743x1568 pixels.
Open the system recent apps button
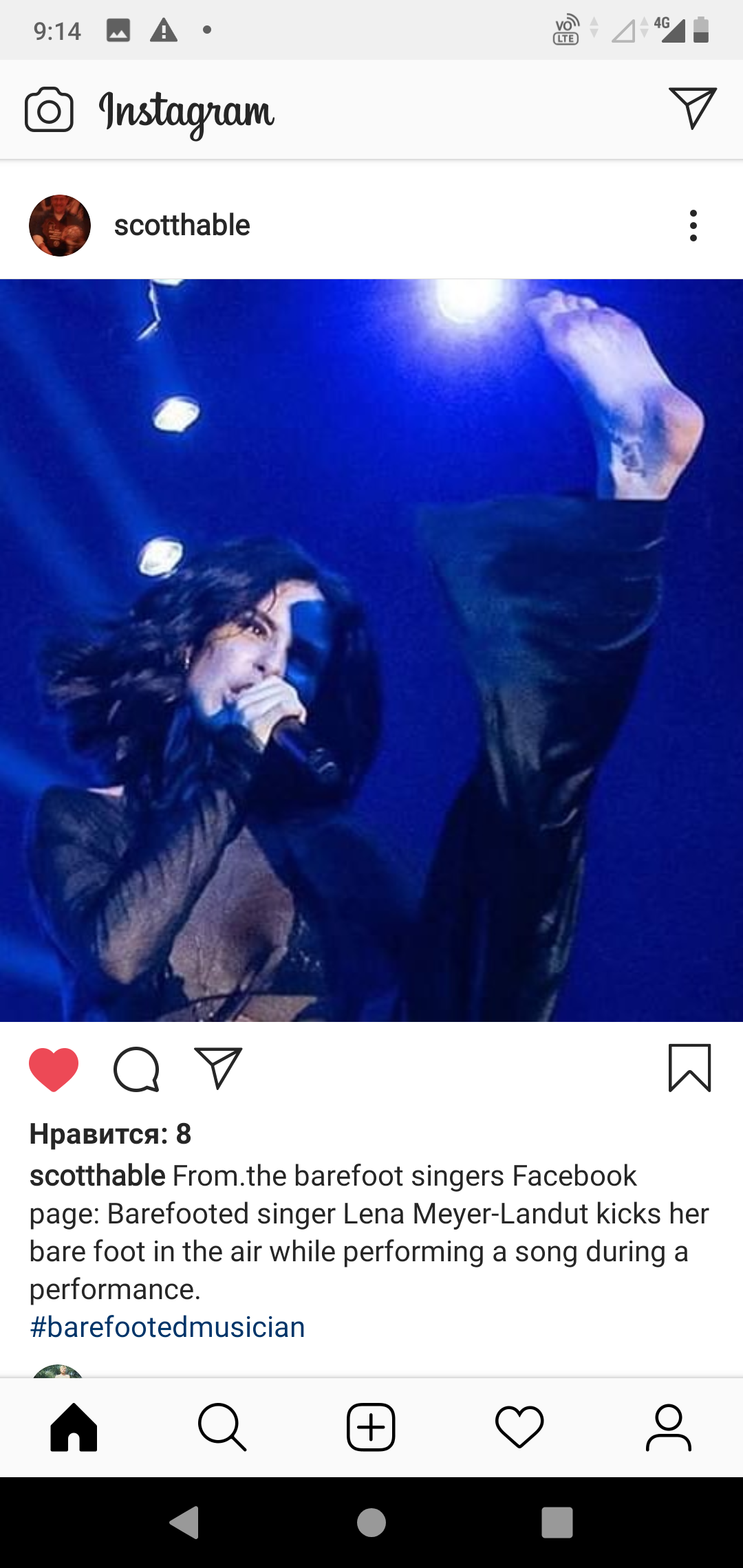557,1523
